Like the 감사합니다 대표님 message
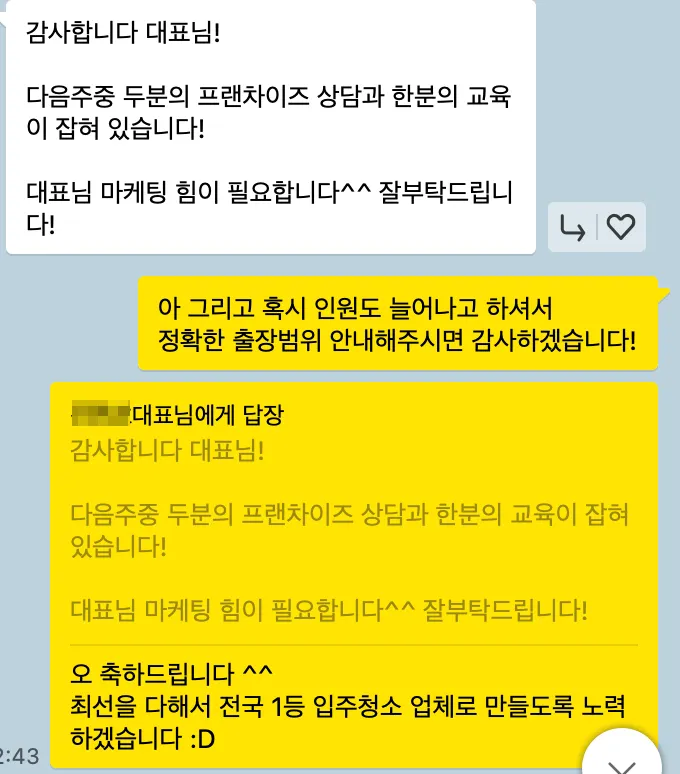Screen dimensions: 680x774 coord(621,228)
